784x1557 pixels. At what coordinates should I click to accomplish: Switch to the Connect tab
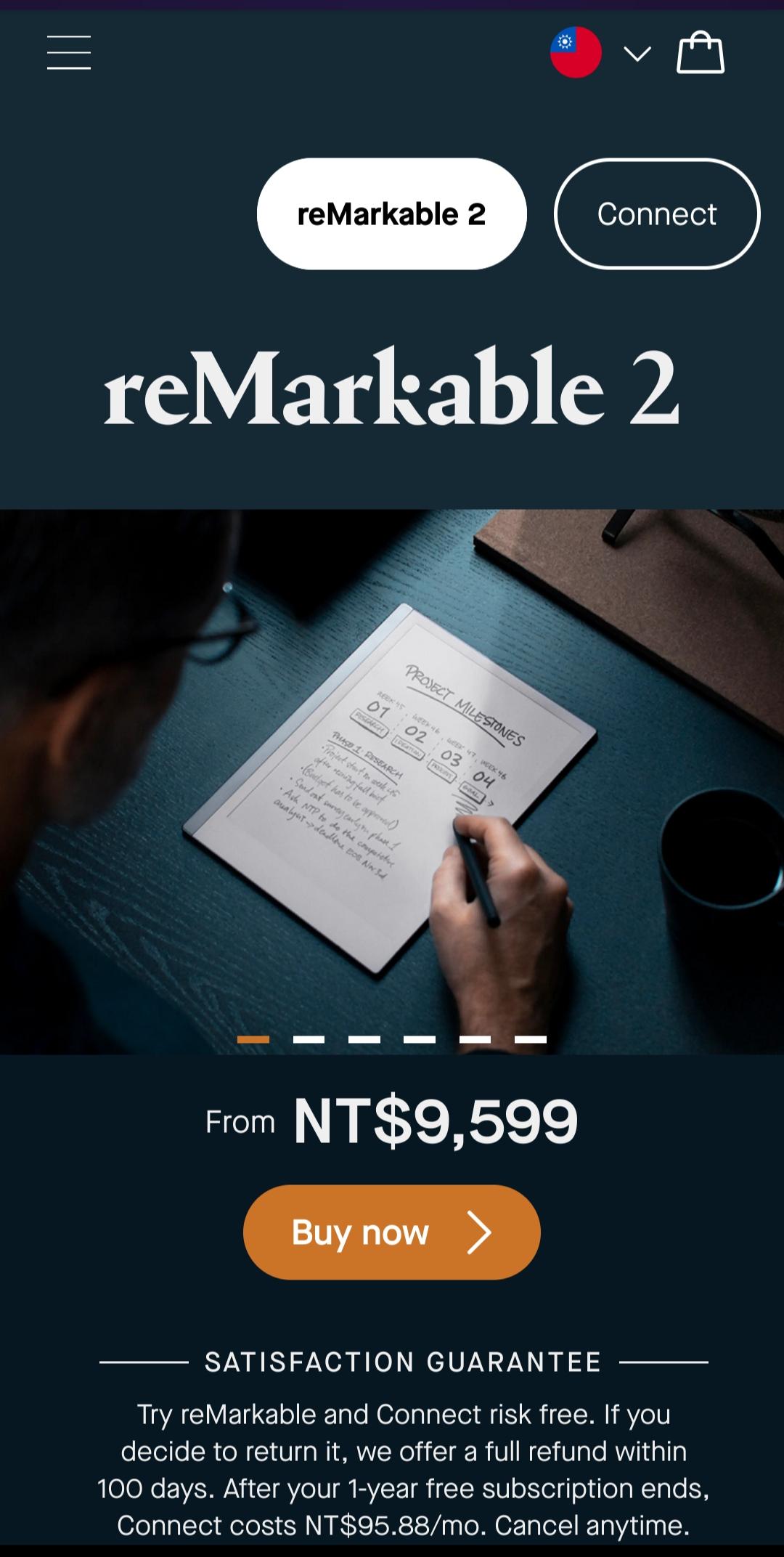(656, 214)
